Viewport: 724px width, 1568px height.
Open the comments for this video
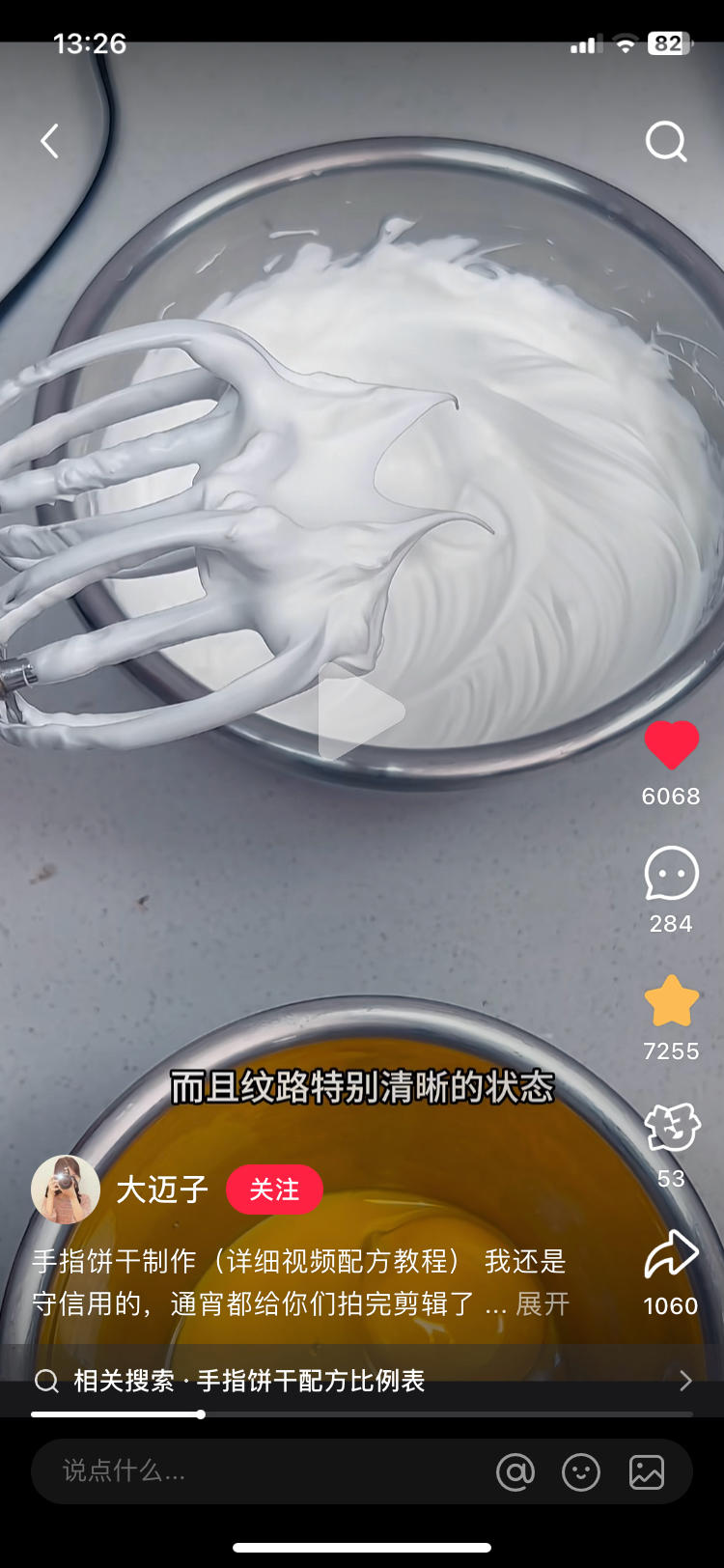[x=671, y=874]
